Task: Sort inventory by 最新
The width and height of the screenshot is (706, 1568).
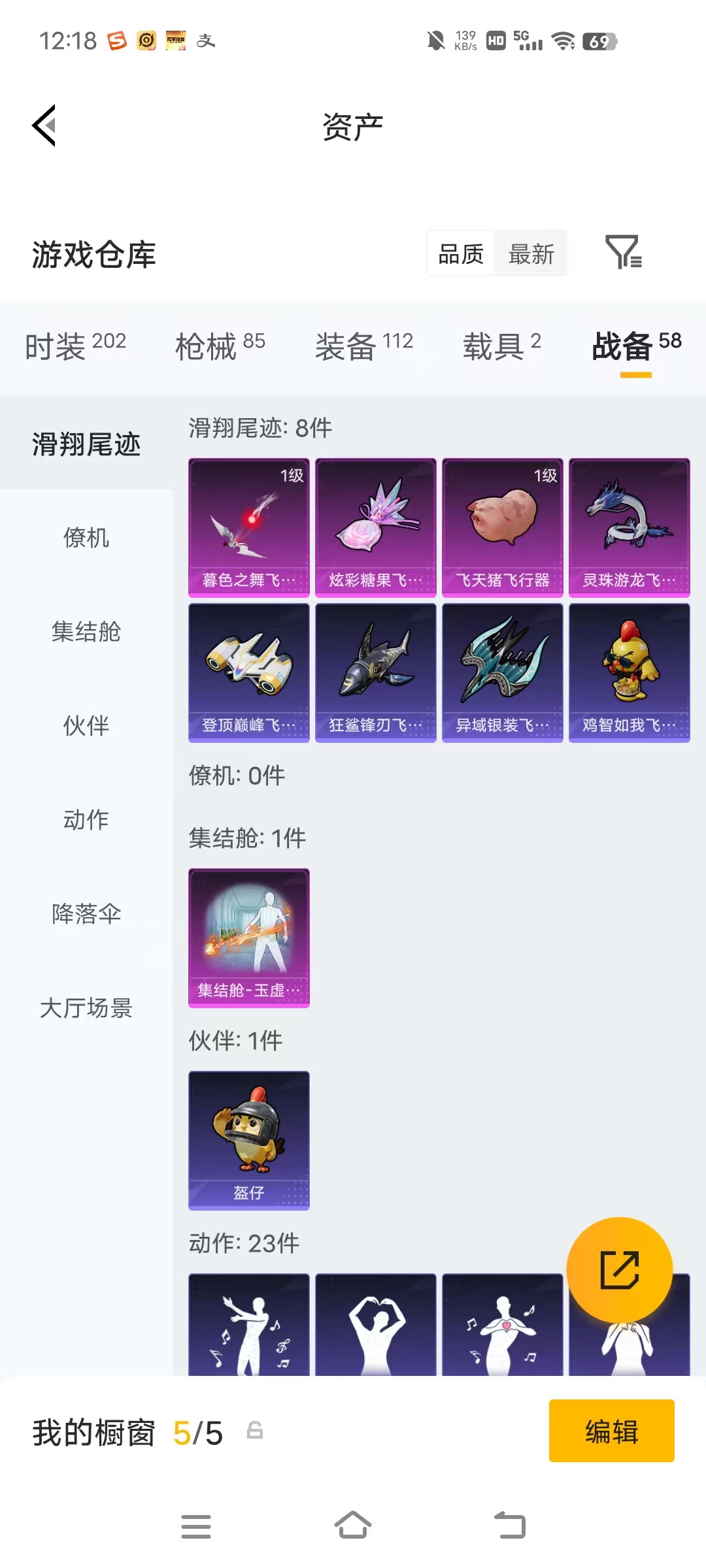Action: 531,253
